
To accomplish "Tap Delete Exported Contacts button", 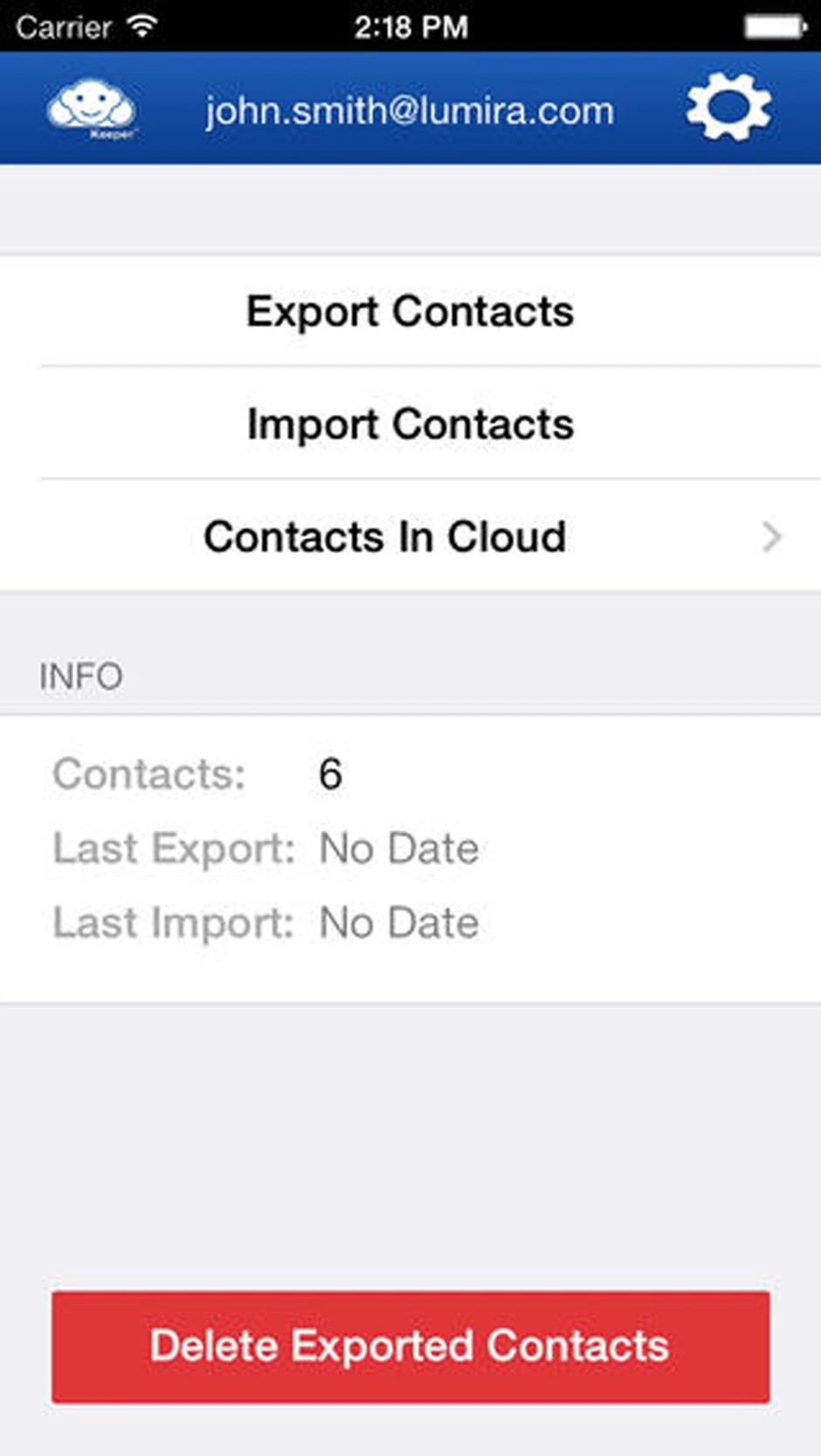I will coord(410,1346).
